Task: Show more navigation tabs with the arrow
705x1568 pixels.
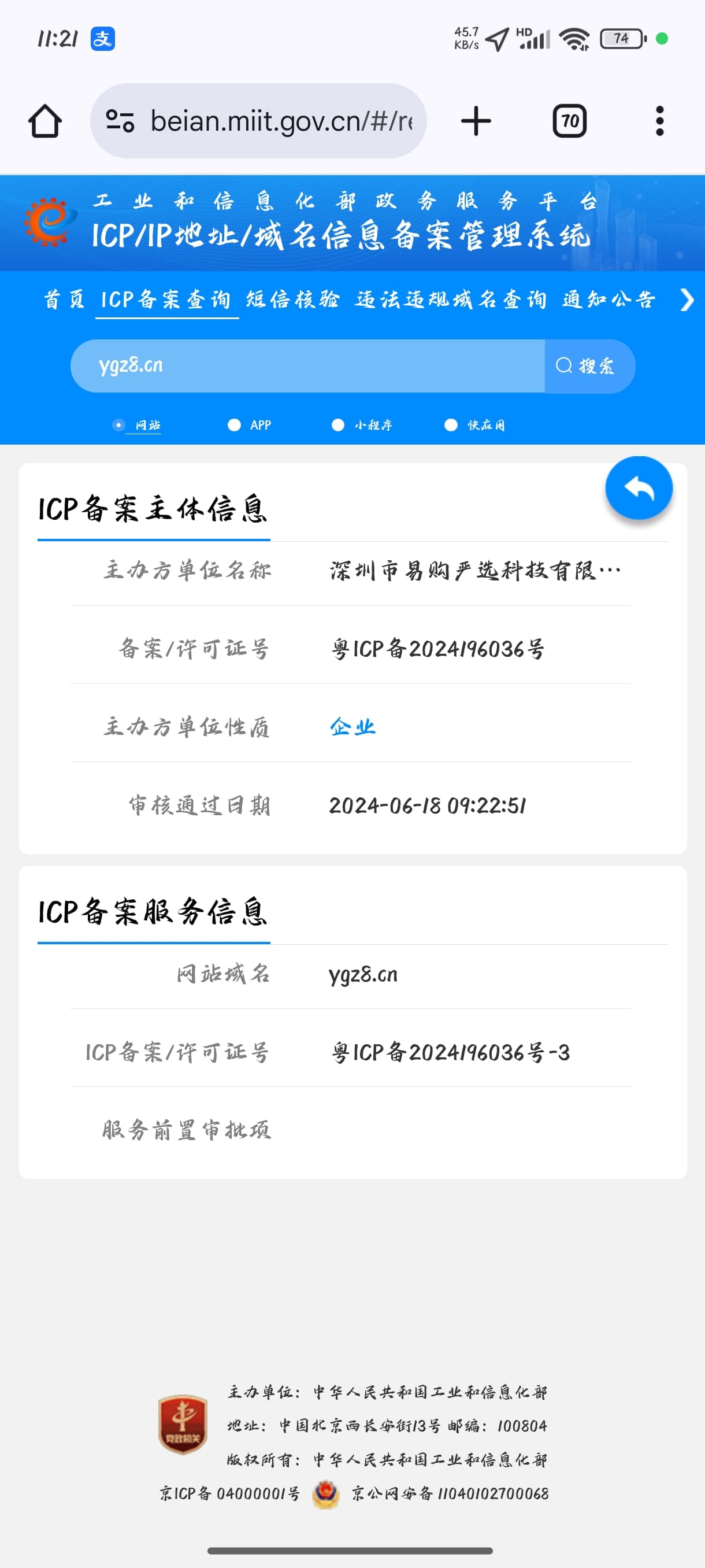Action: pos(687,299)
